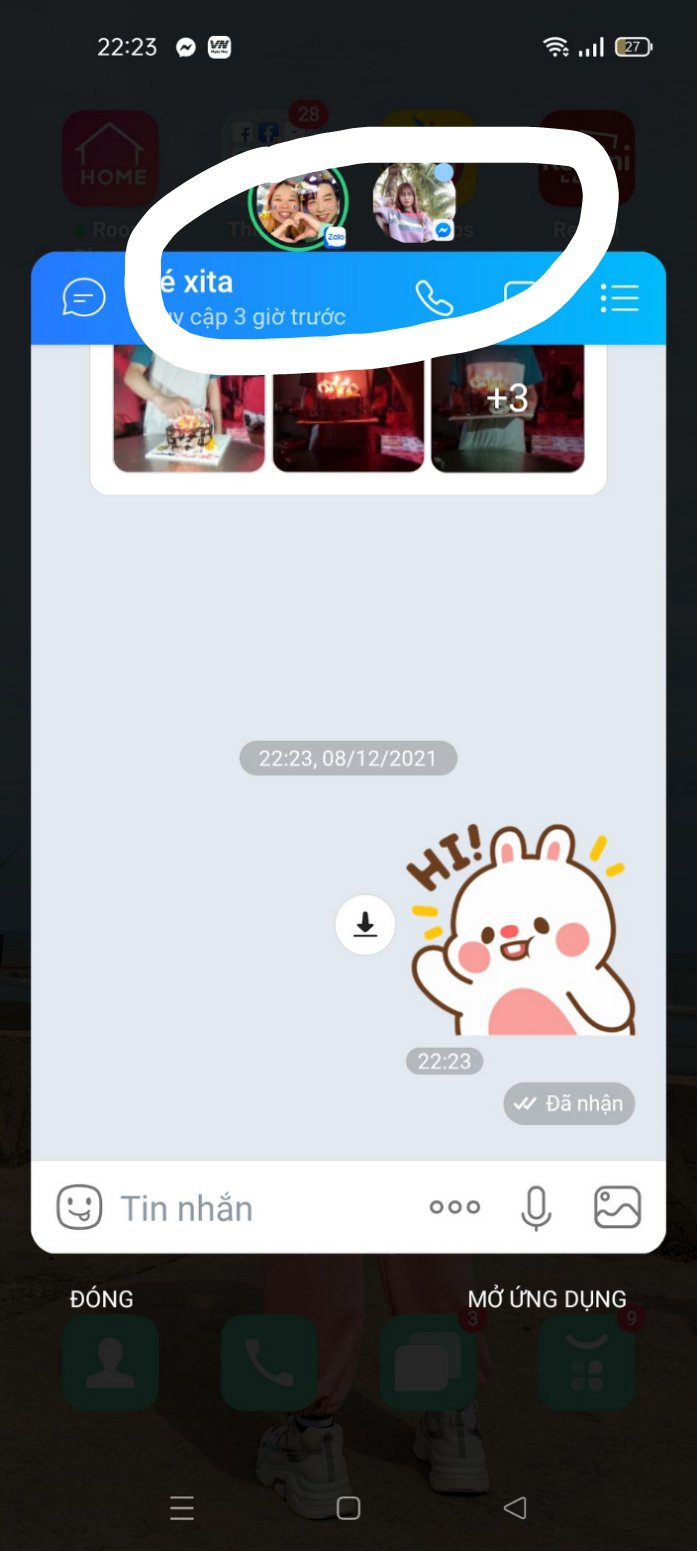The image size is (697, 1551).
Task: Open the Messenger chat head bubble
Action: [415, 203]
